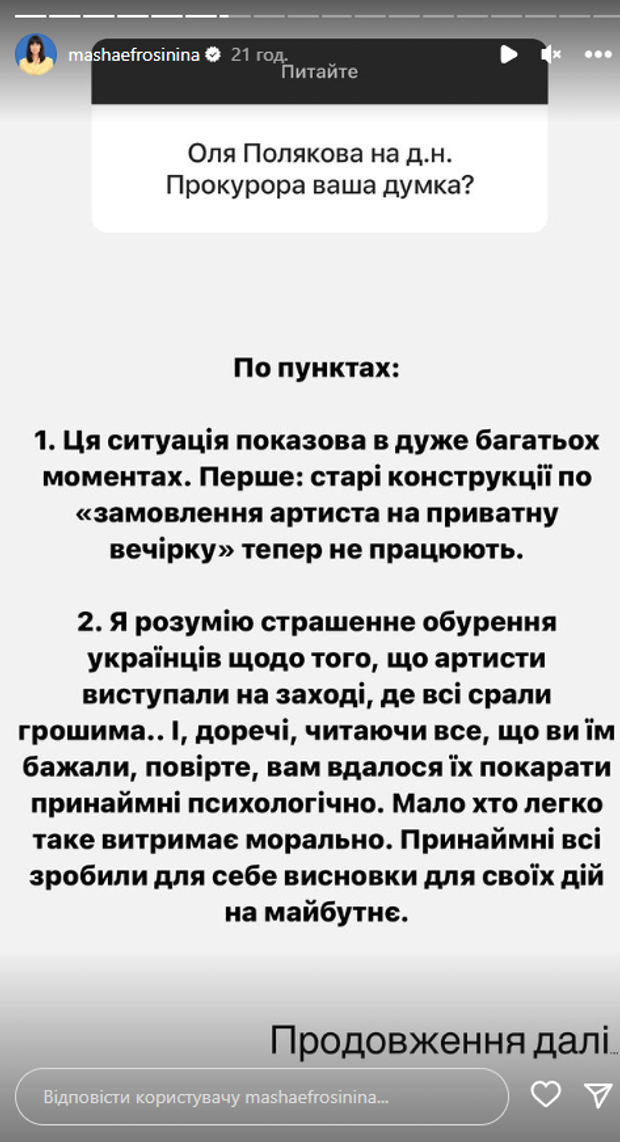Unmute the story sound
Image resolution: width=620 pixels, height=1142 pixels.
[x=551, y=54]
